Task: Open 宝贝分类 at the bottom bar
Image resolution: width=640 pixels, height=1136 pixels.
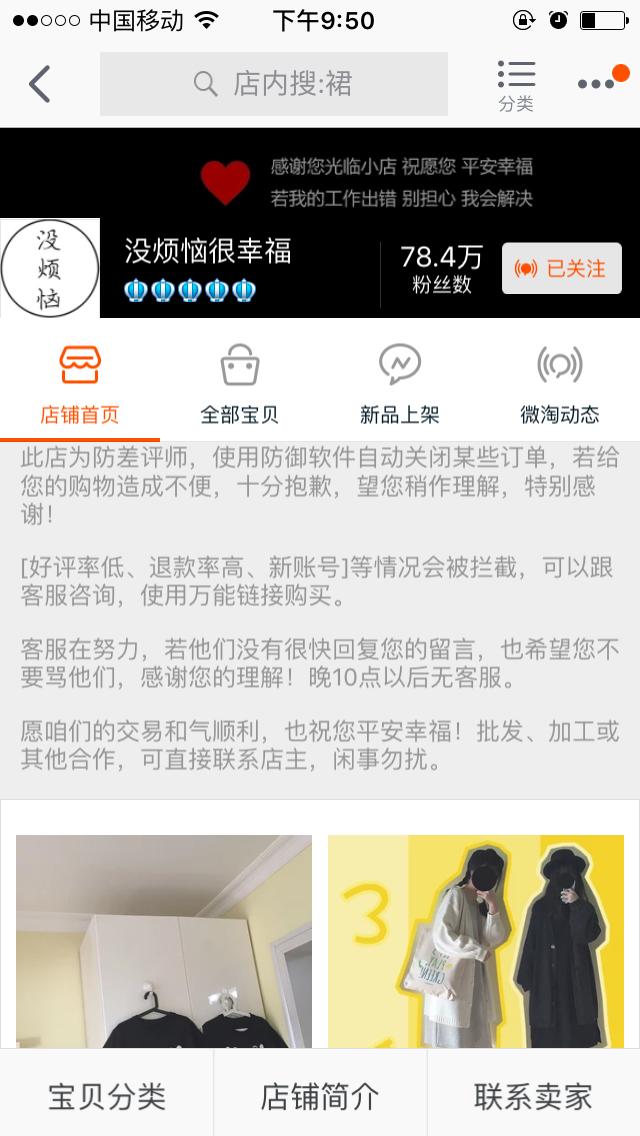Action: point(107,1096)
